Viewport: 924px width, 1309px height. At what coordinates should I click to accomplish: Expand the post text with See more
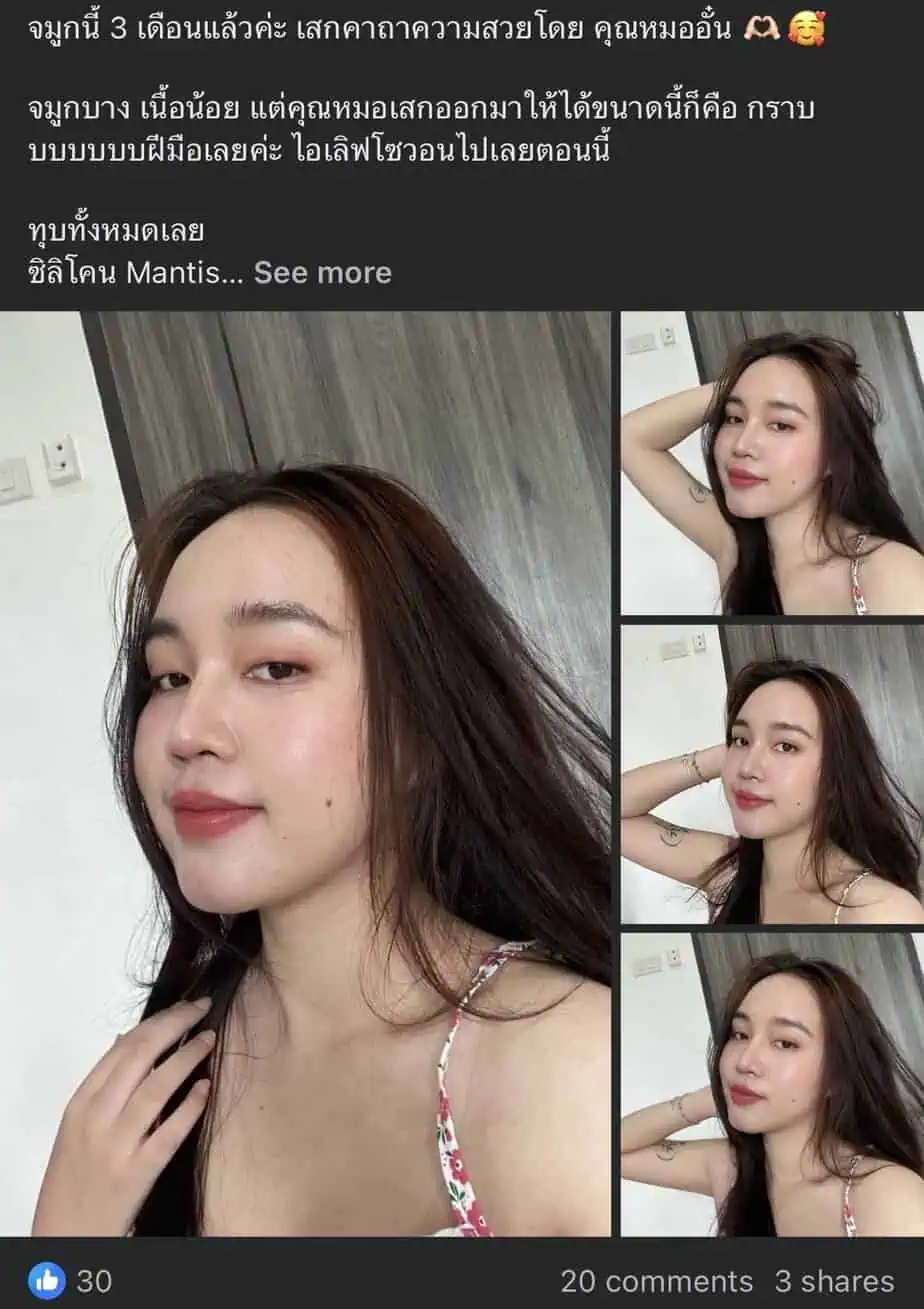(322, 272)
